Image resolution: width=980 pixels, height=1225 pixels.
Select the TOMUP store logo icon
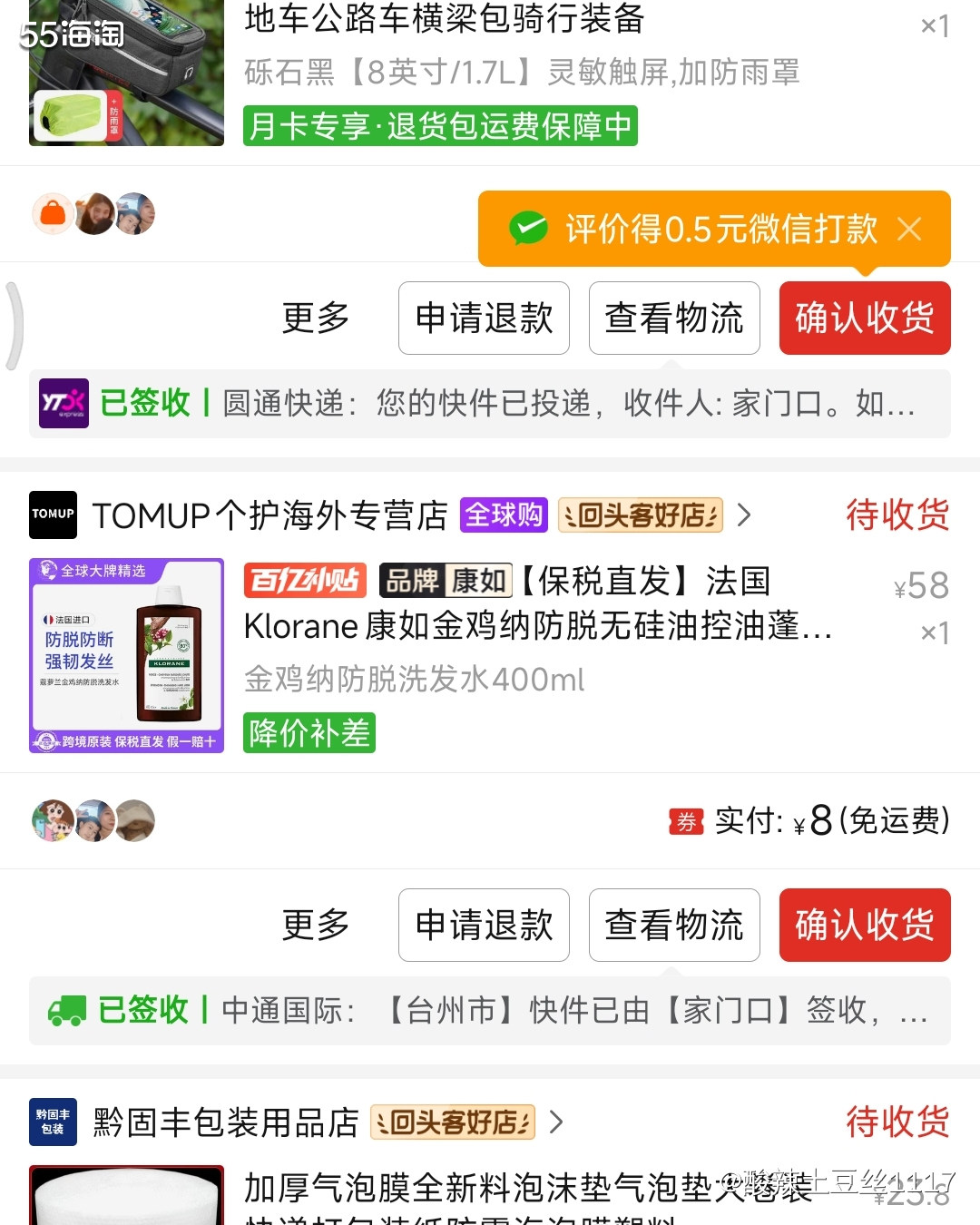52,515
